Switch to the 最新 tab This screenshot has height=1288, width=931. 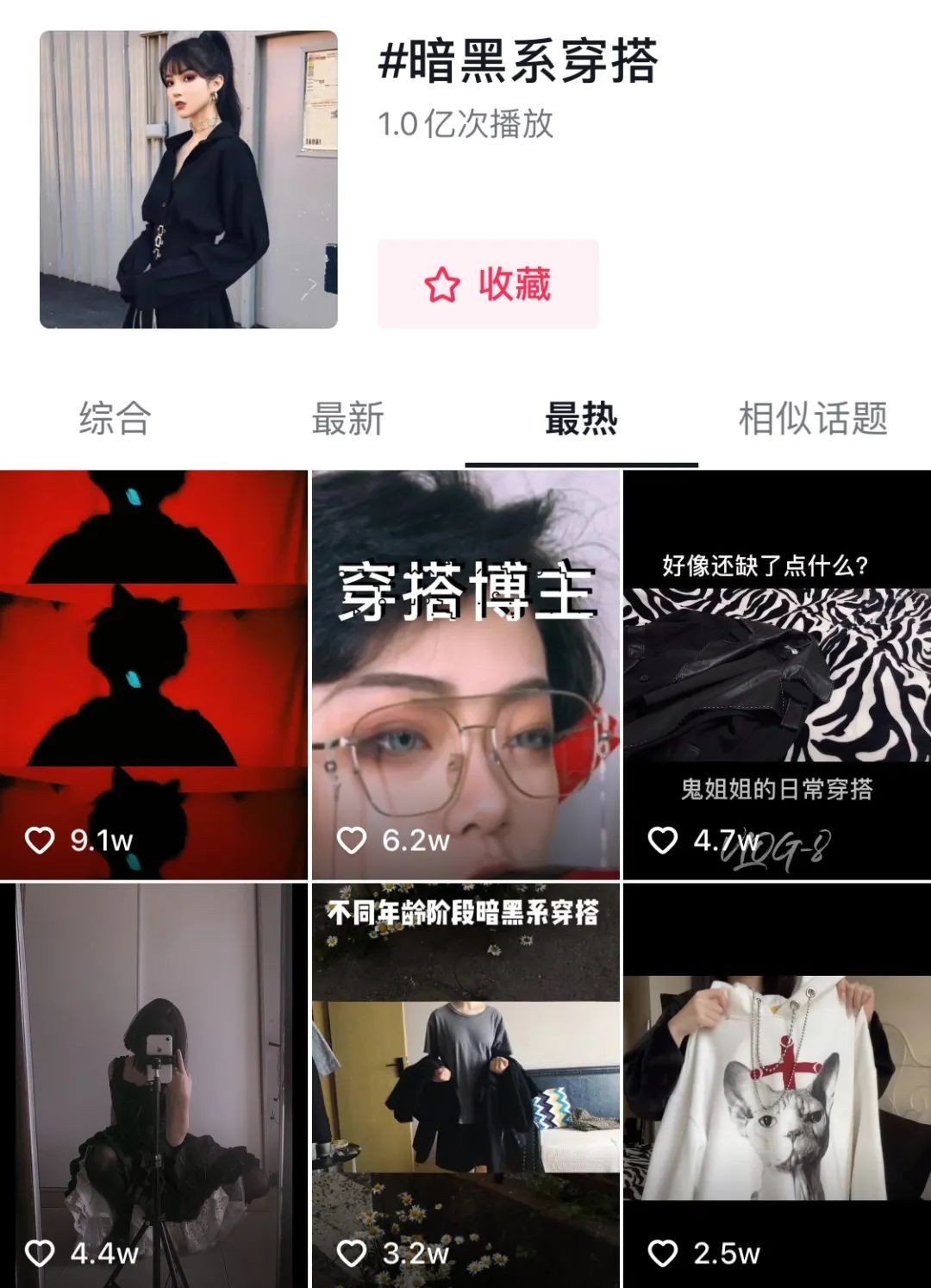click(x=347, y=419)
